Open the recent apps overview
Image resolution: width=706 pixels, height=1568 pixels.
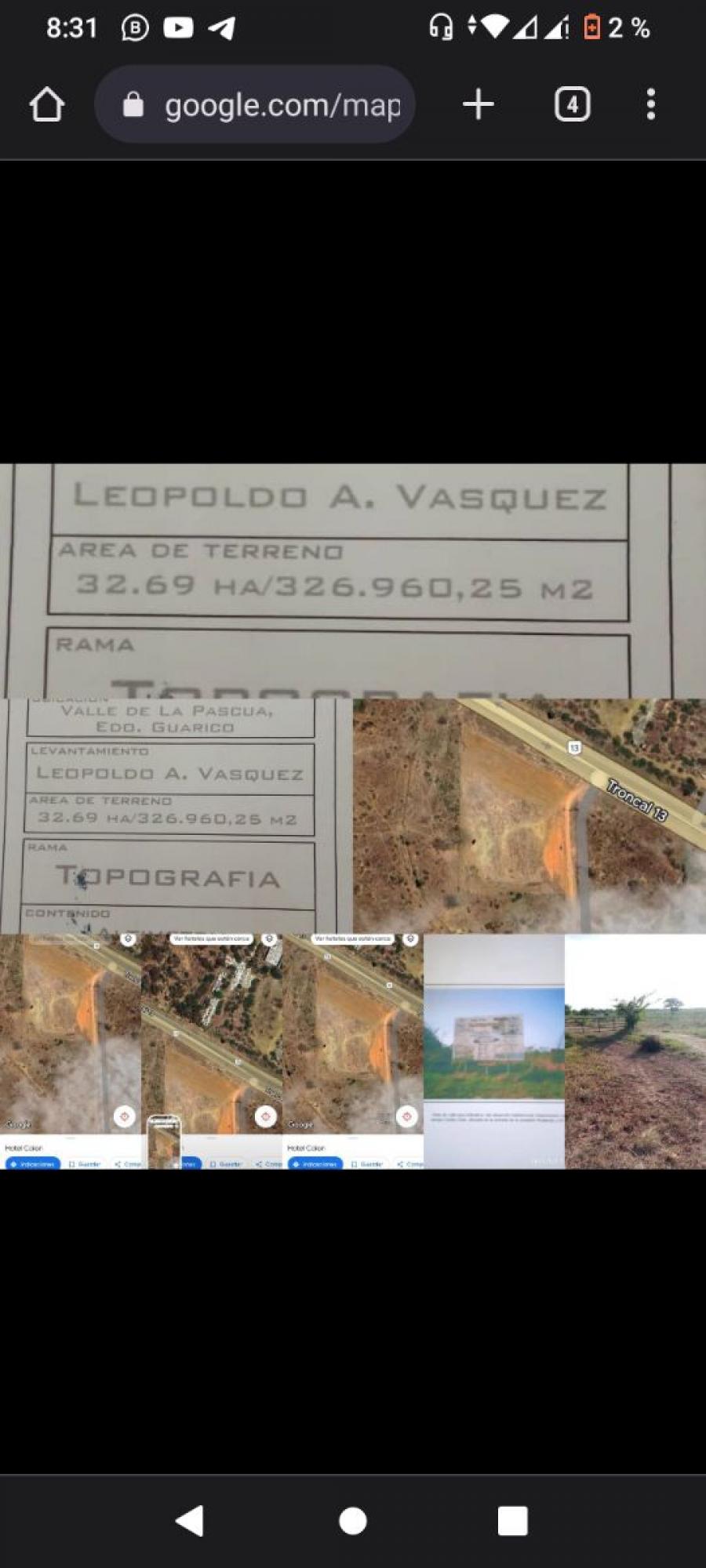[512, 1521]
